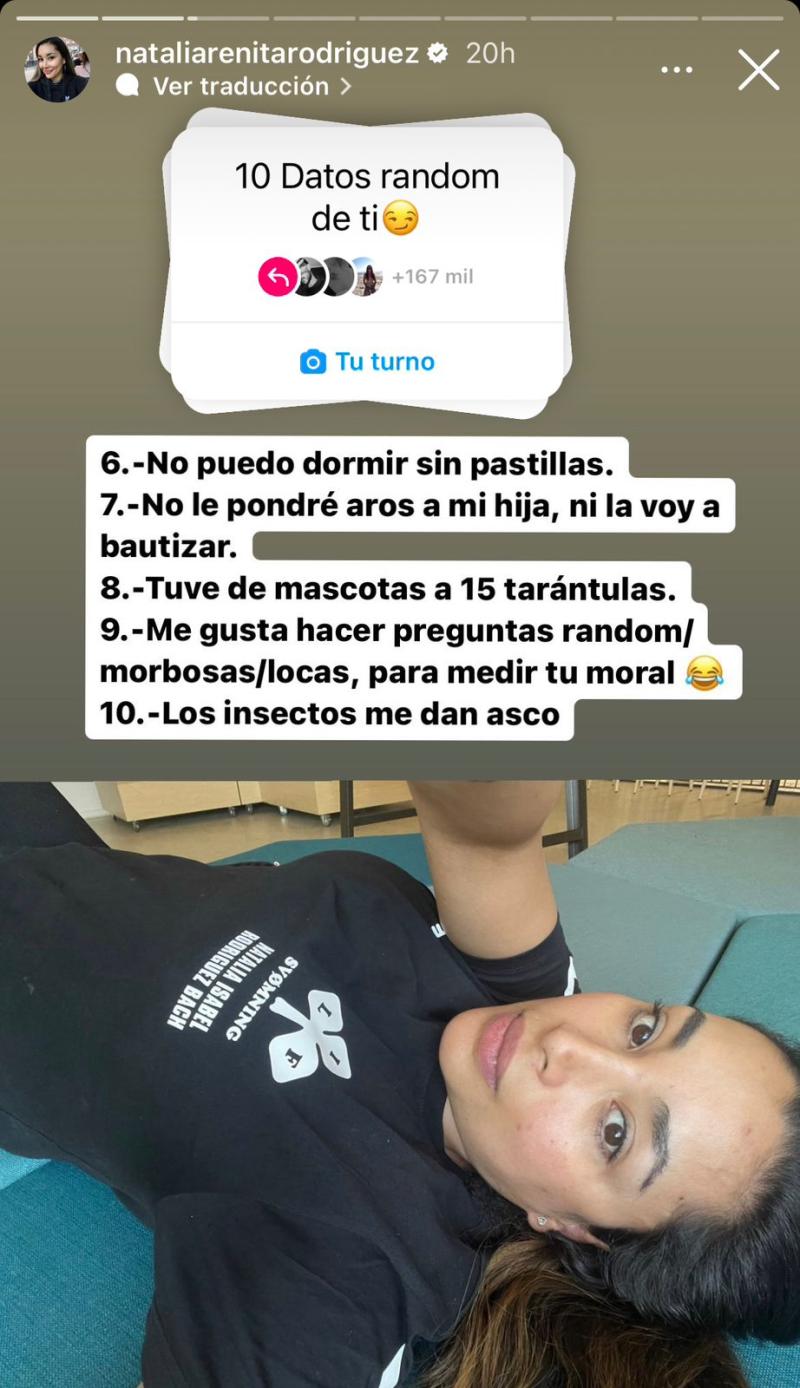Close the story with the X
Image resolution: width=800 pixels, height=1388 pixels.
[x=758, y=70]
